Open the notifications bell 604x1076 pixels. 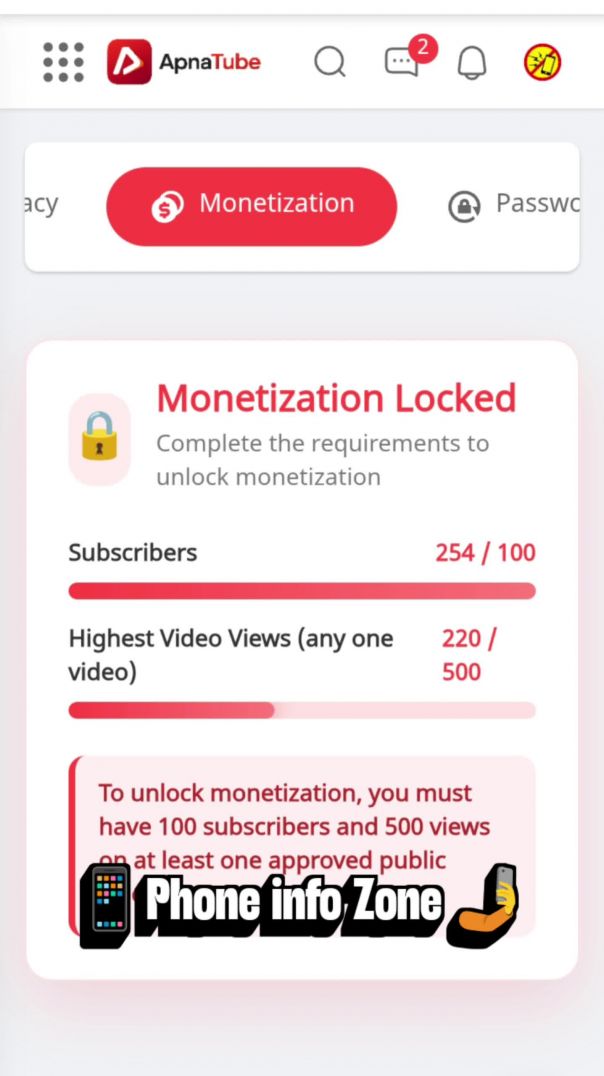tap(472, 63)
